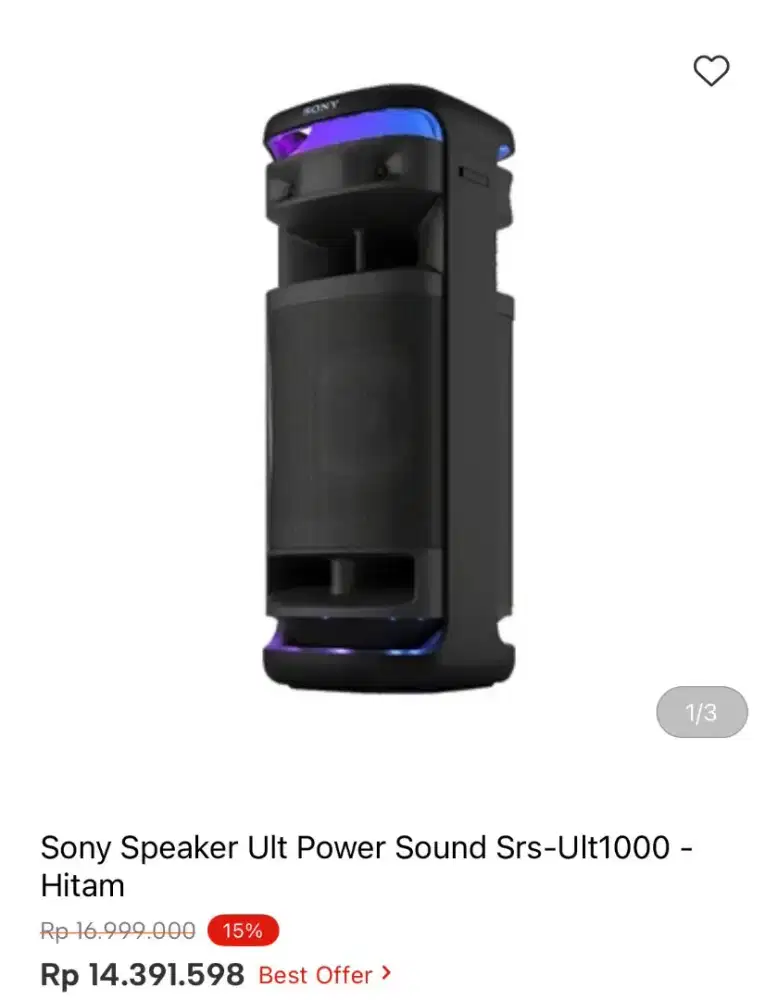Click the struck-through price Rp 16.999.000
778x1000 pixels.
(115, 930)
